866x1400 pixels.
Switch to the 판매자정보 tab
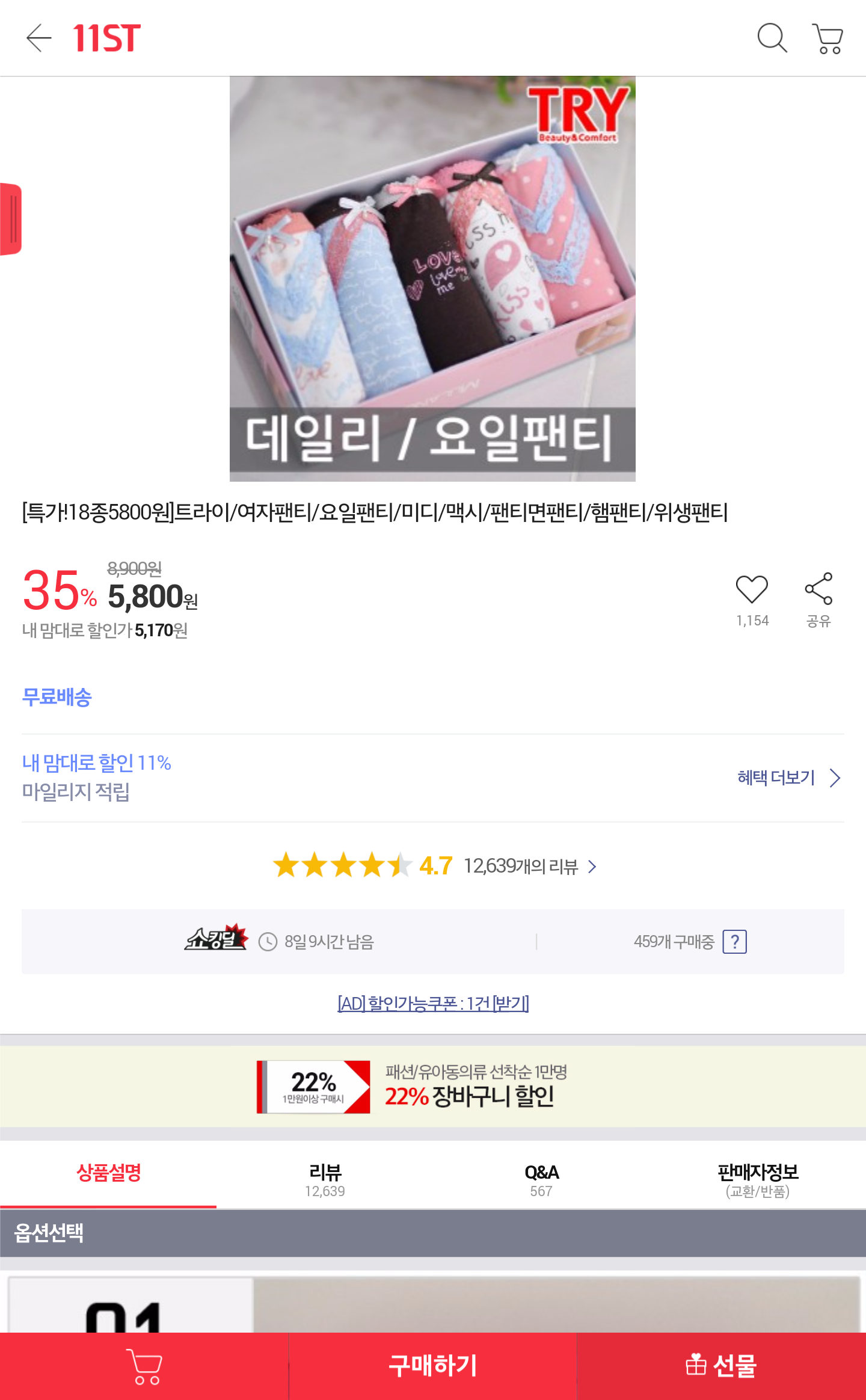758,1179
